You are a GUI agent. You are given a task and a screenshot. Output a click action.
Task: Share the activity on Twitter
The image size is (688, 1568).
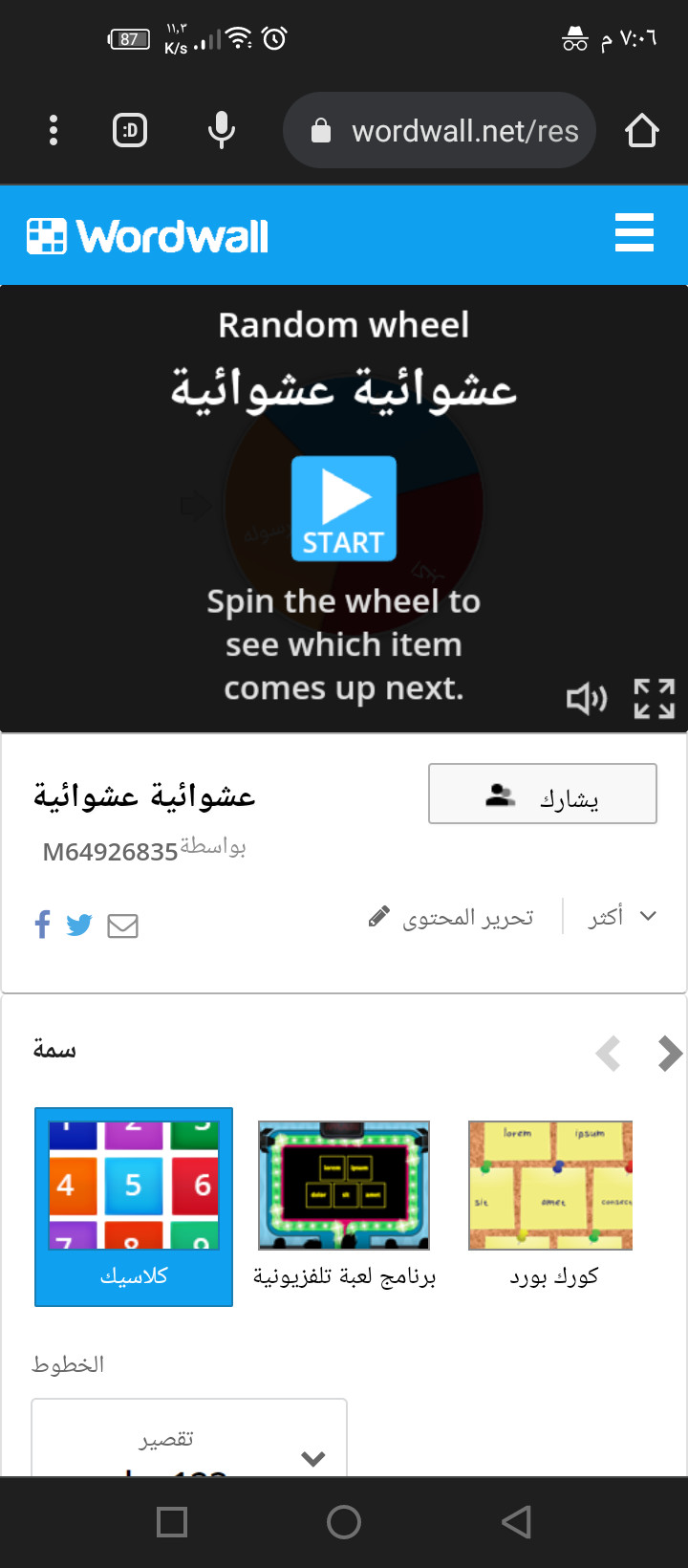coord(79,925)
